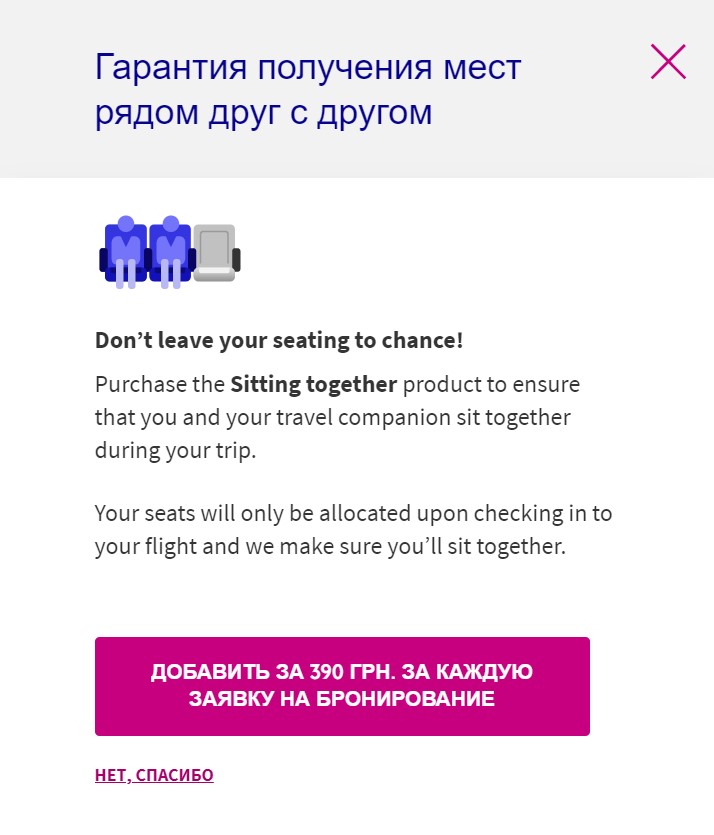Image resolution: width=714 pixels, height=835 pixels.
Task: Add sitting together for 390 грн
Action: 342,686
